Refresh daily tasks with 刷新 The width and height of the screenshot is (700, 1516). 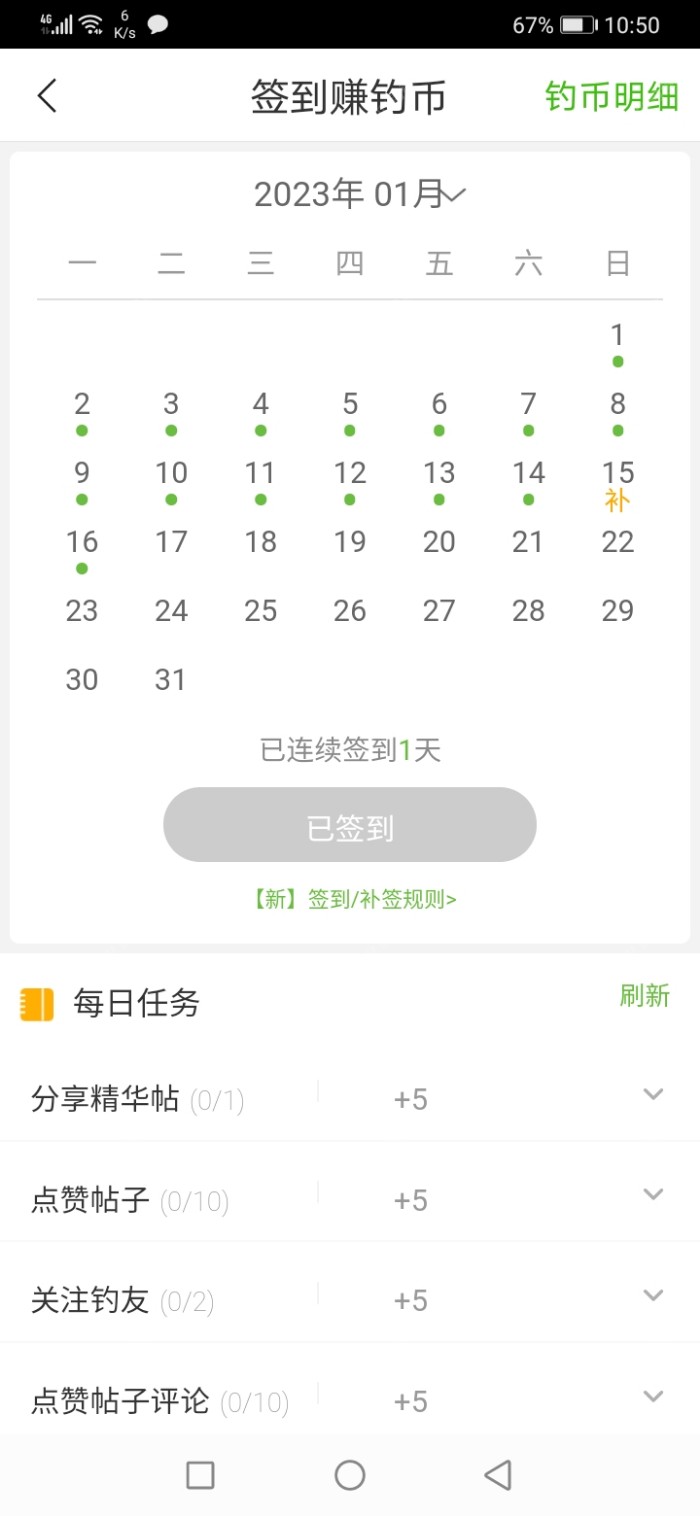coord(644,996)
